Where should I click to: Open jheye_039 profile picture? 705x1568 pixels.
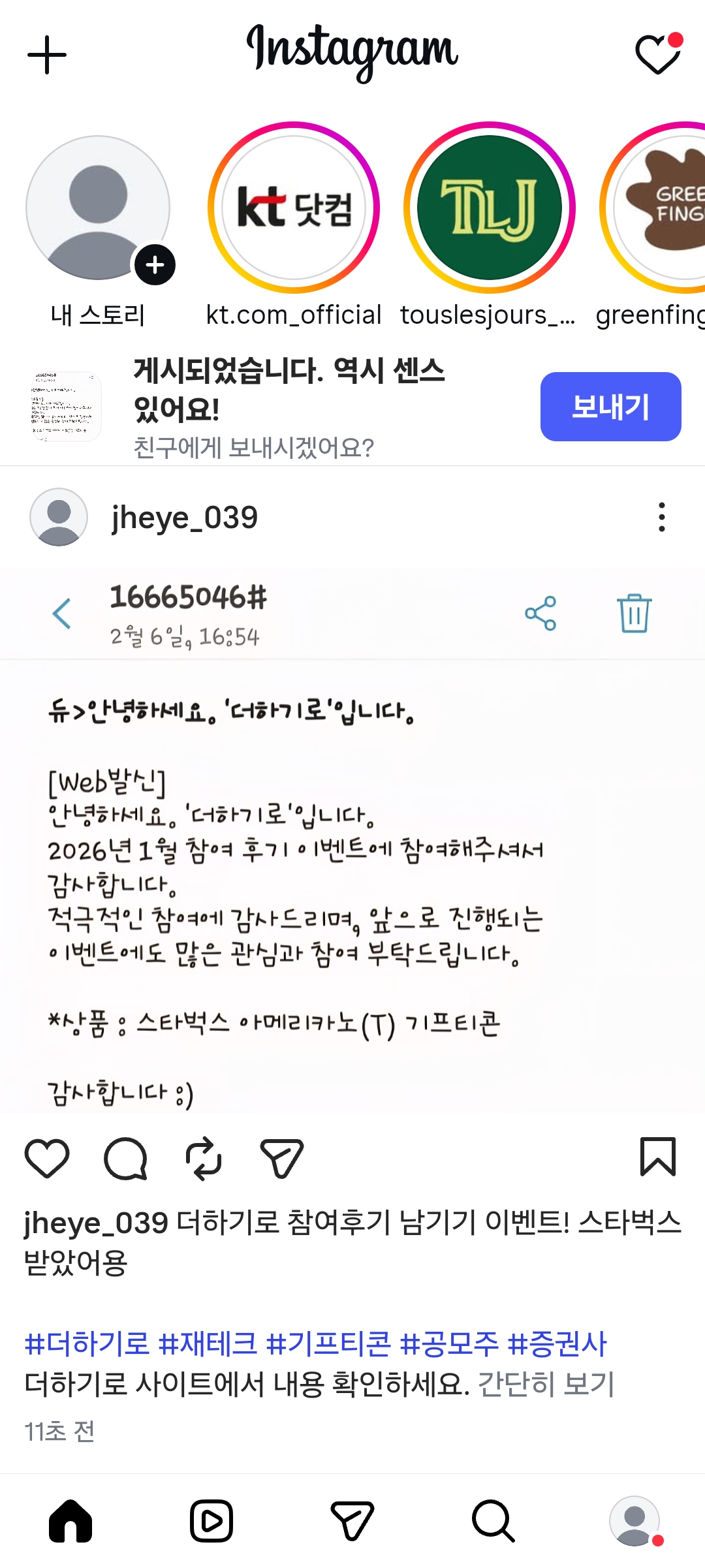pos(58,516)
